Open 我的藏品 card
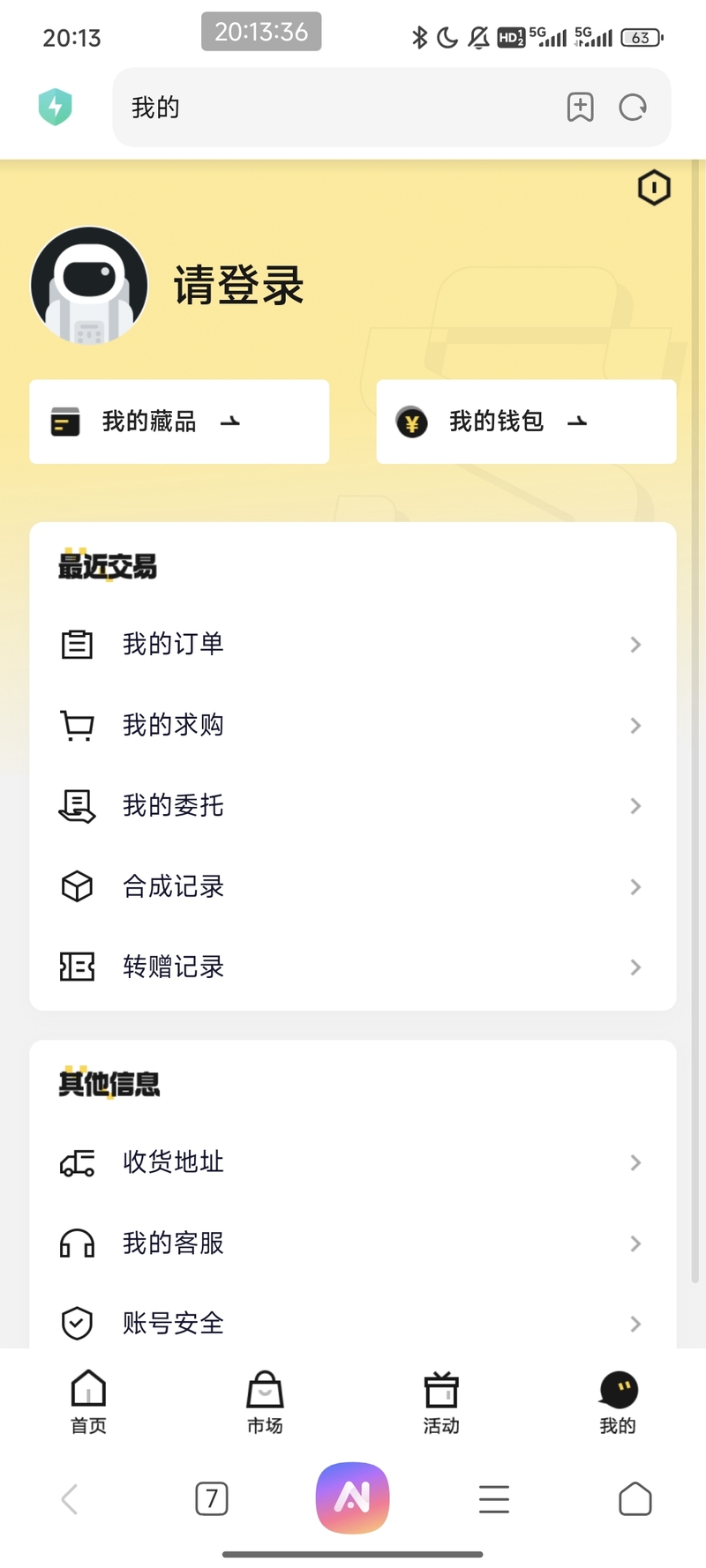Viewport: 706px width, 1568px height. click(x=179, y=422)
